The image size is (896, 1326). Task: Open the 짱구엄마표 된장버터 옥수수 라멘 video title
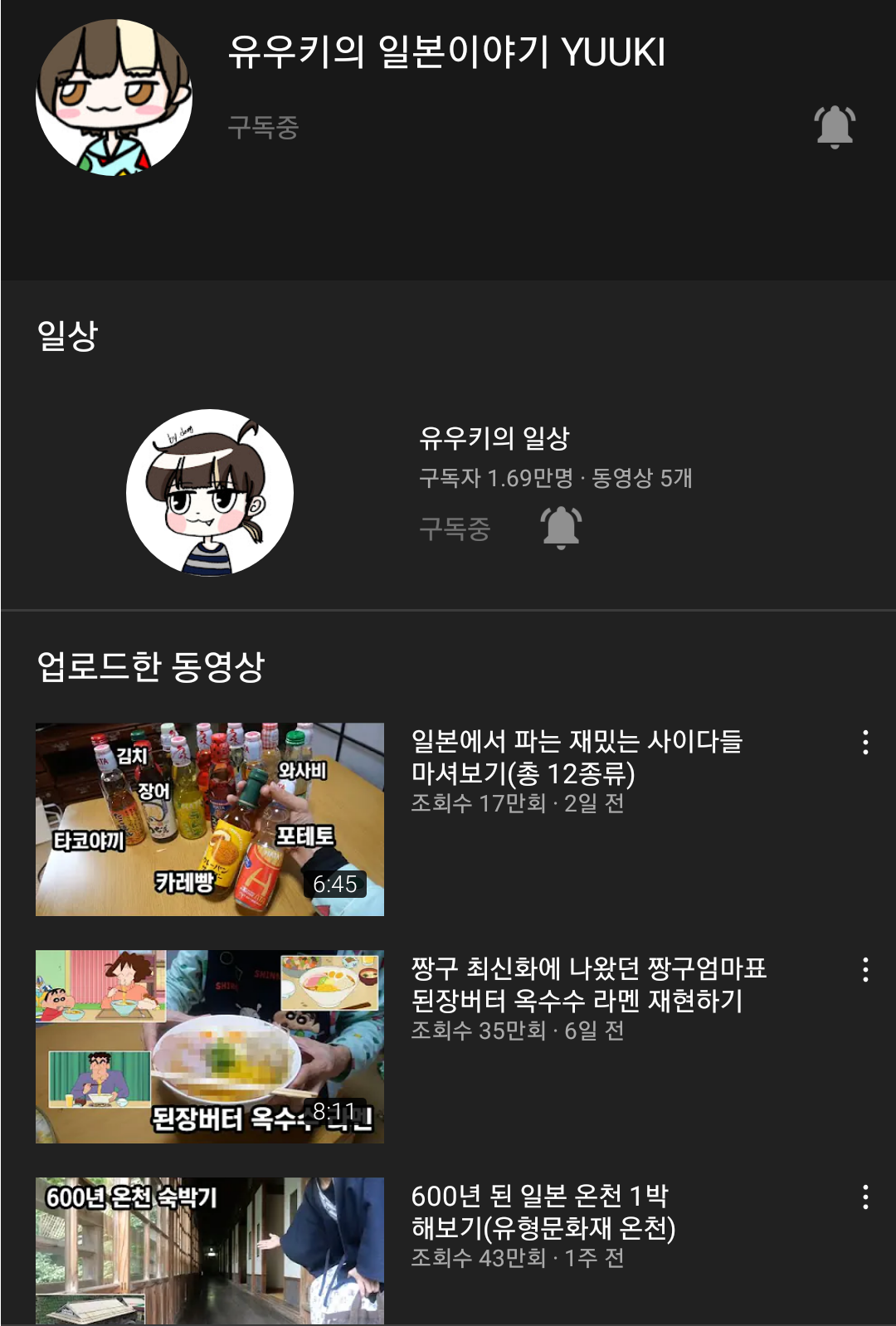click(588, 983)
